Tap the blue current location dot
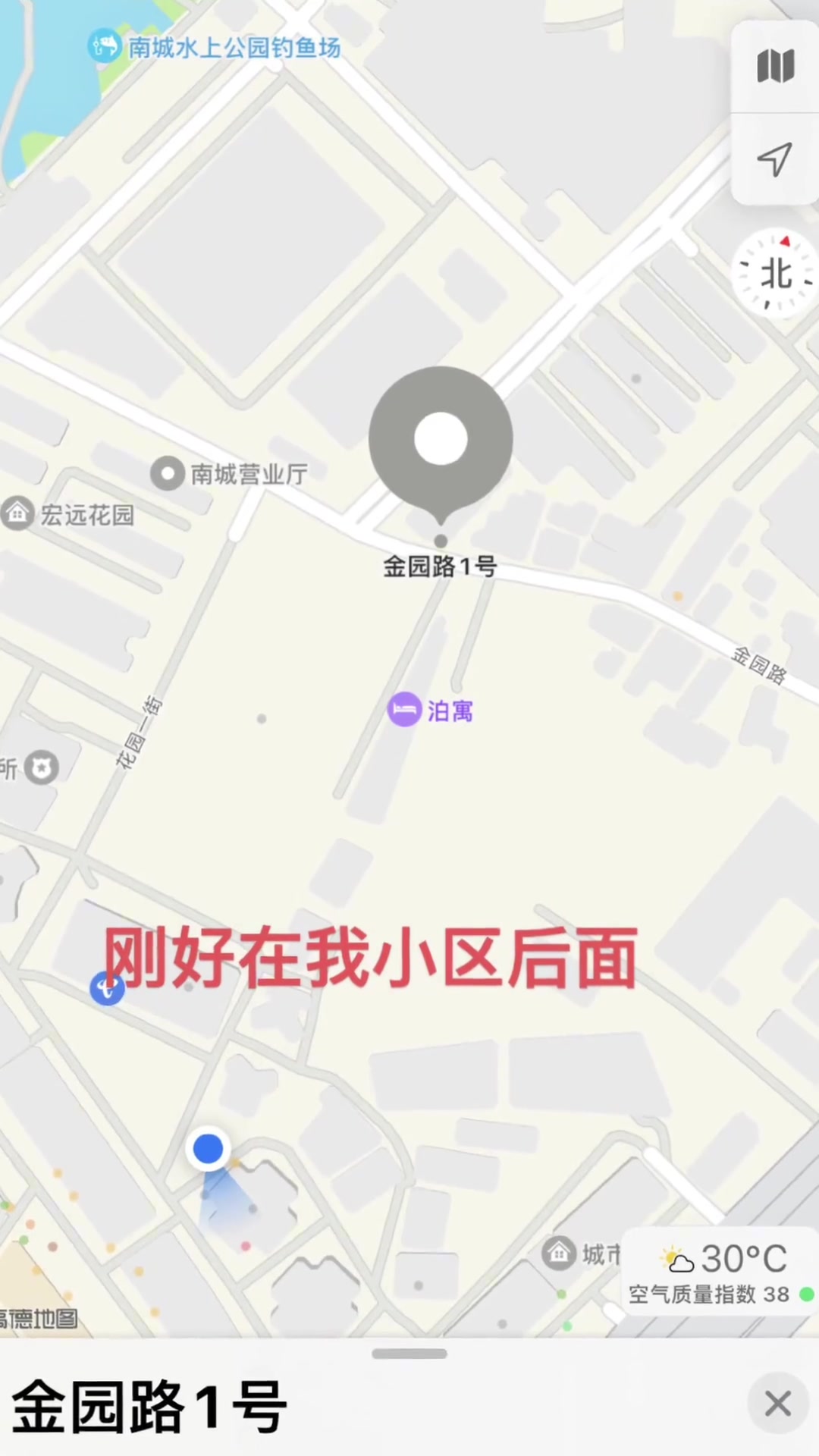The width and height of the screenshot is (819, 1456). click(208, 1149)
